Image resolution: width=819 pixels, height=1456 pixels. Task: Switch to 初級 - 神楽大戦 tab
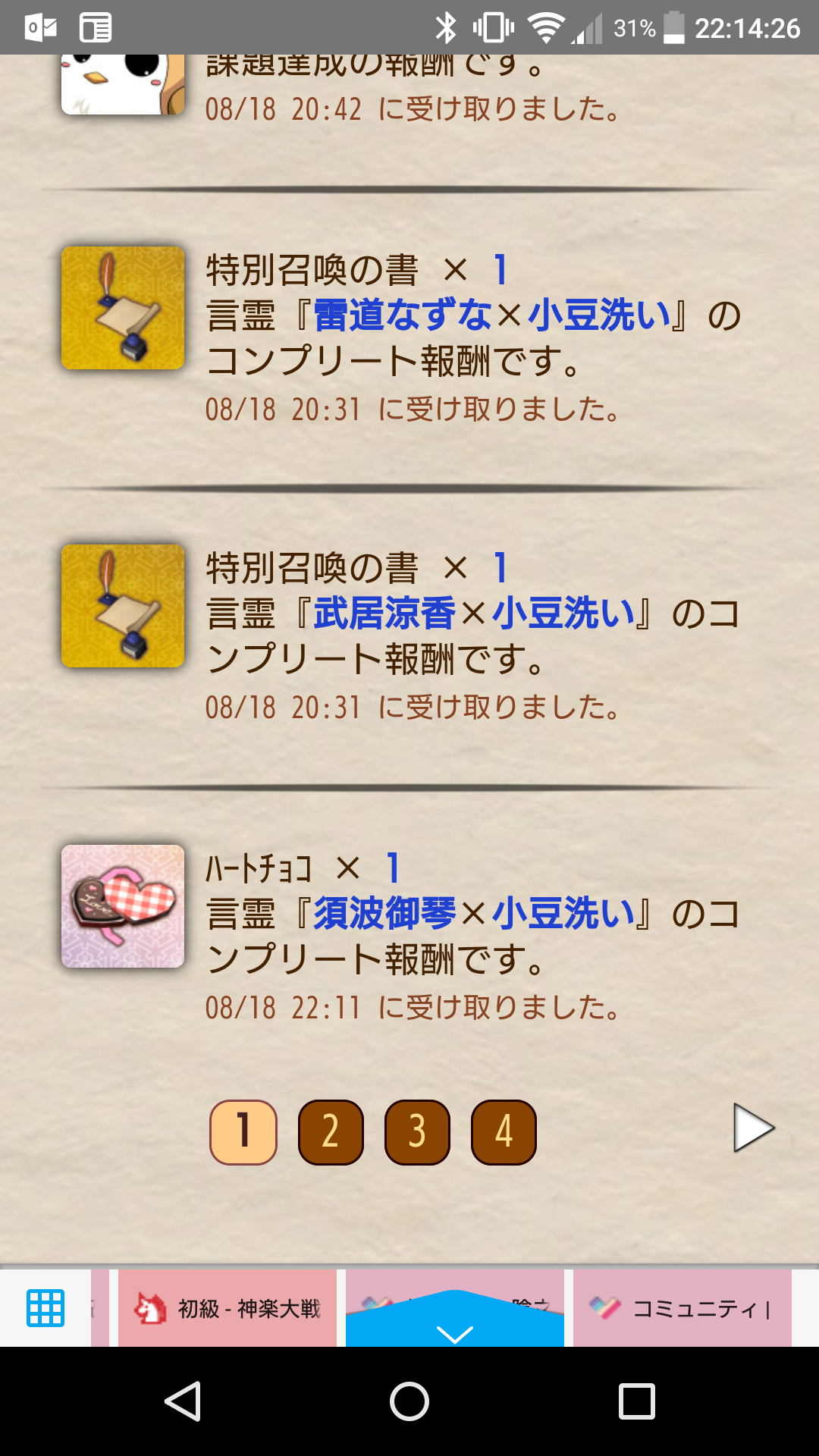(x=227, y=1308)
